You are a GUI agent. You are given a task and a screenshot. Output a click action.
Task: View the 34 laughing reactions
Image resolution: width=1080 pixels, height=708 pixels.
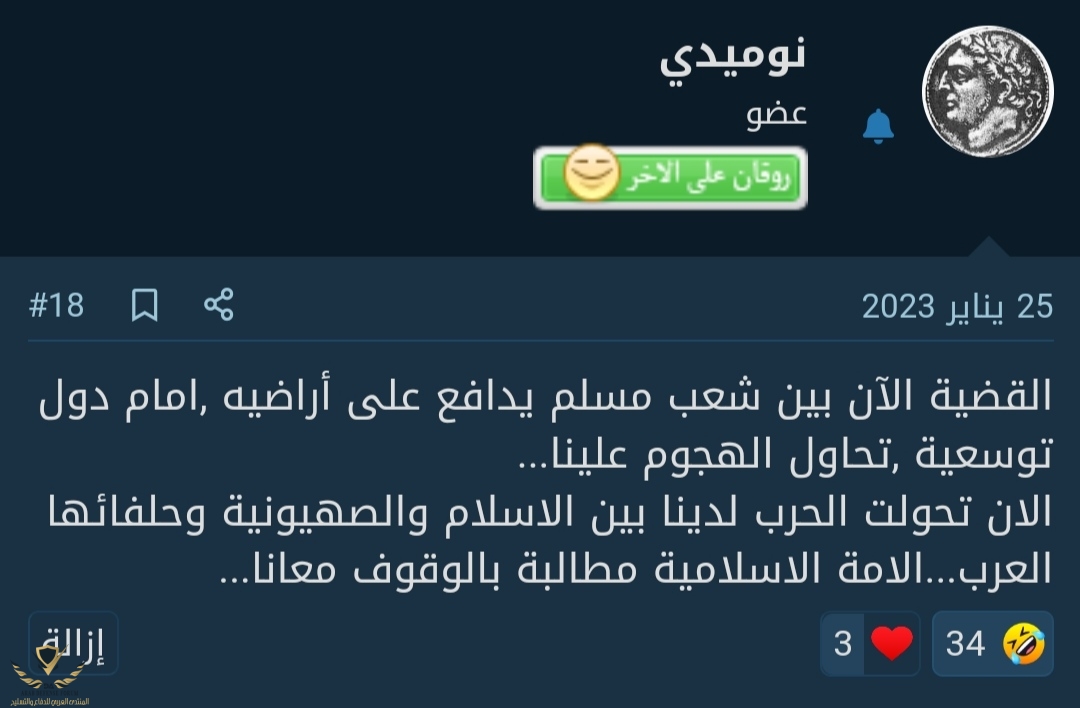point(992,644)
